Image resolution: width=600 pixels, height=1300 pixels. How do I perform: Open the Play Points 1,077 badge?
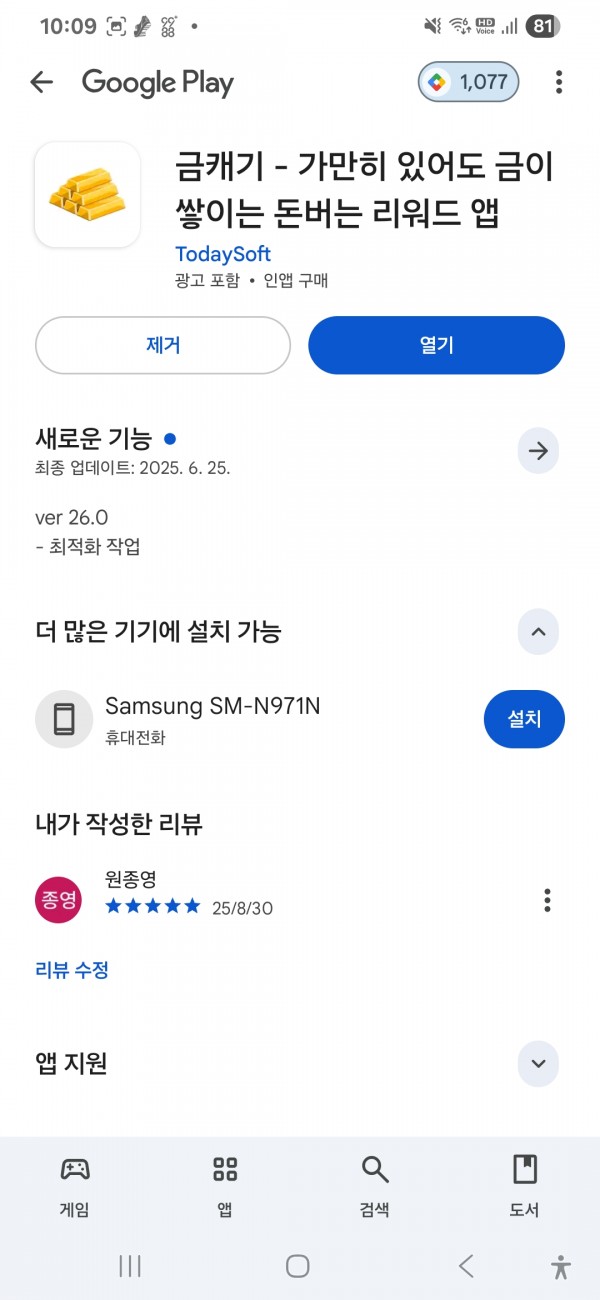click(x=469, y=82)
